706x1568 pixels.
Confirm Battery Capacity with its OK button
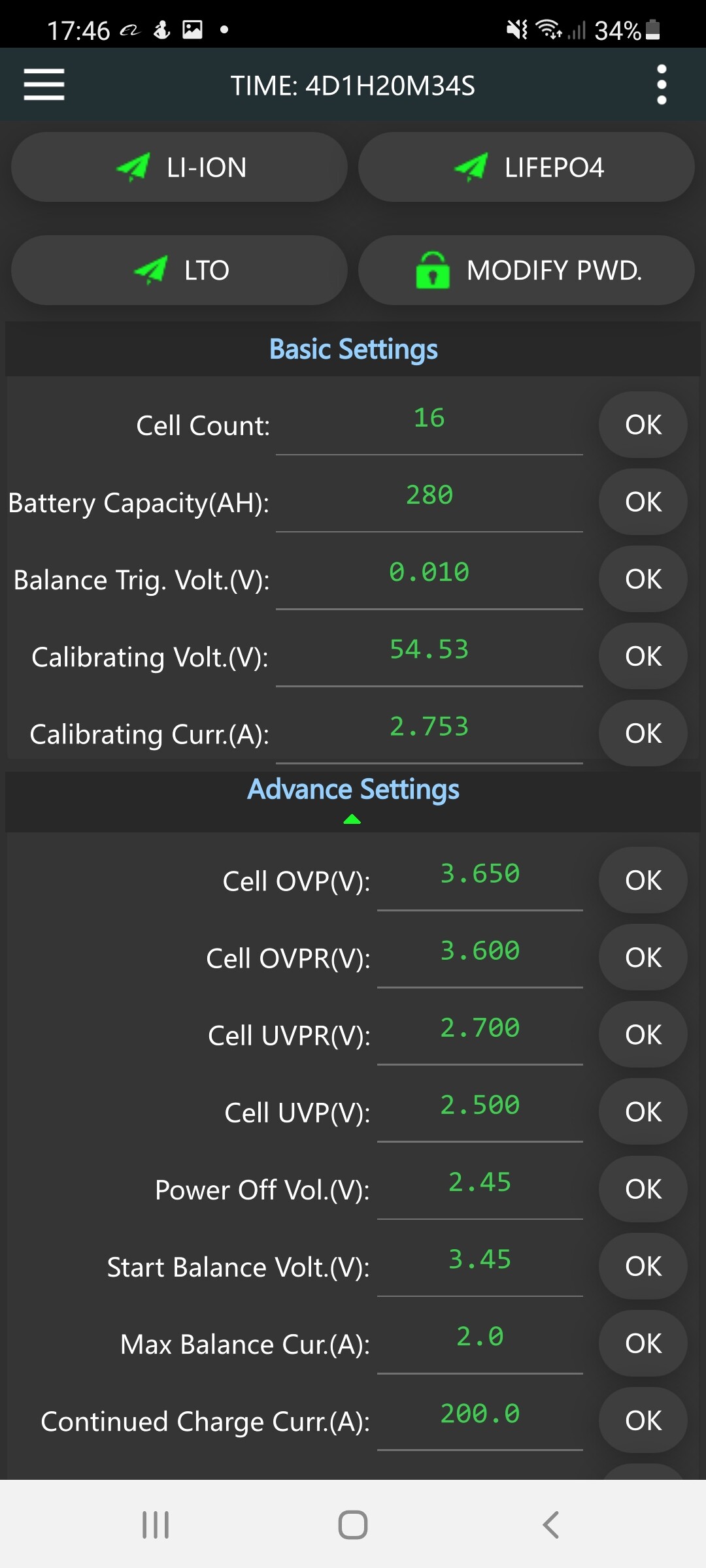643,502
